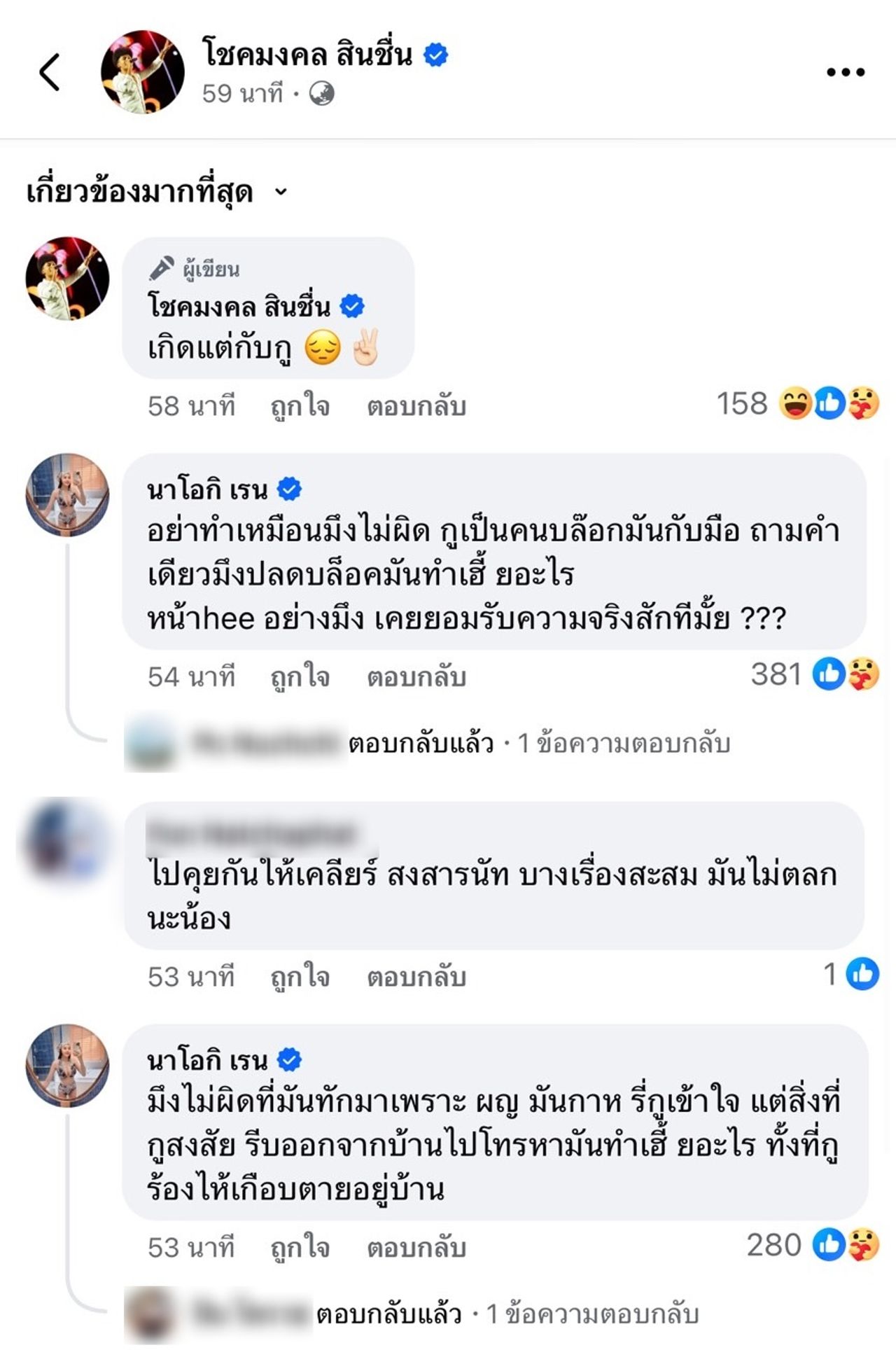Open โชคมงคล สินชื่น profile from the header
896x1357 pixels.
307,55
